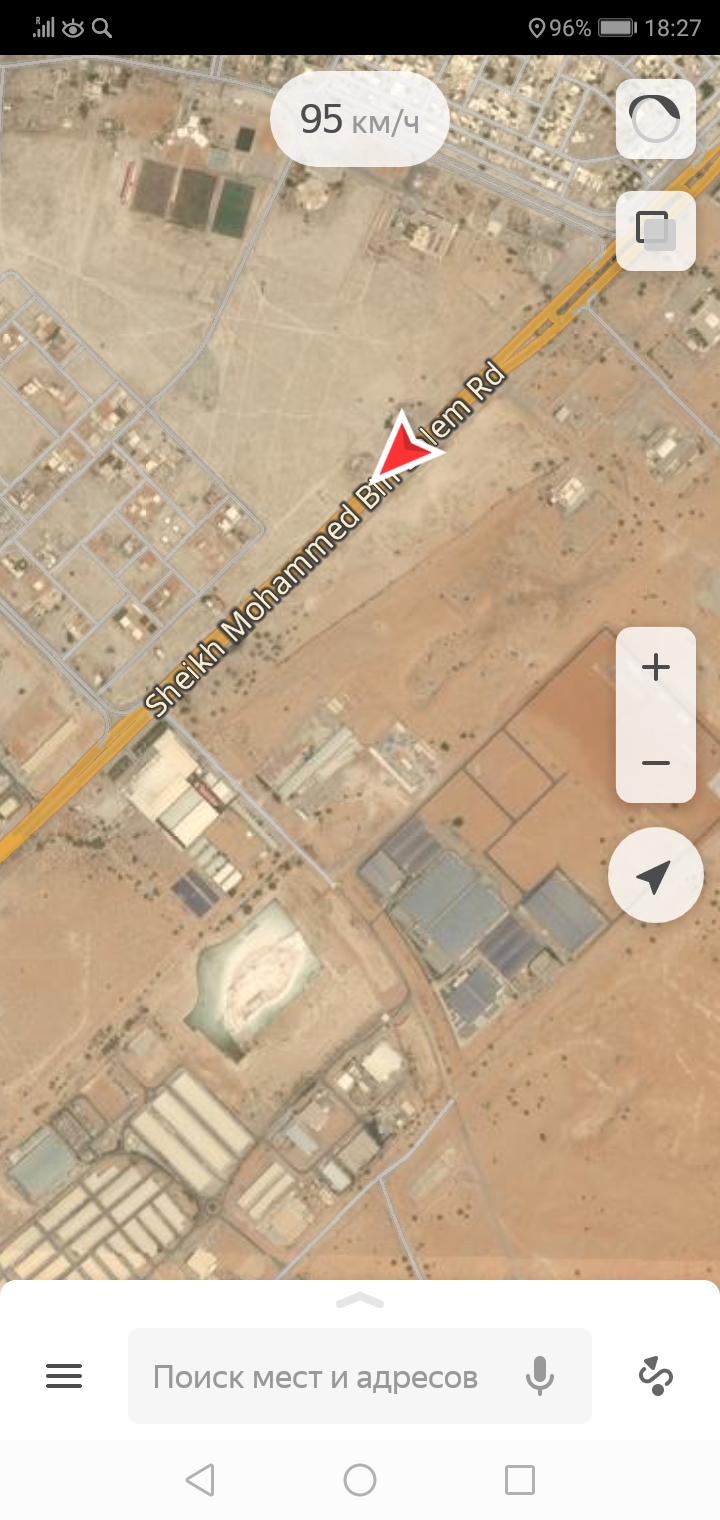Screen dimensions: 720x1520
Task: Open the recent apps overview
Action: (x=520, y=1480)
